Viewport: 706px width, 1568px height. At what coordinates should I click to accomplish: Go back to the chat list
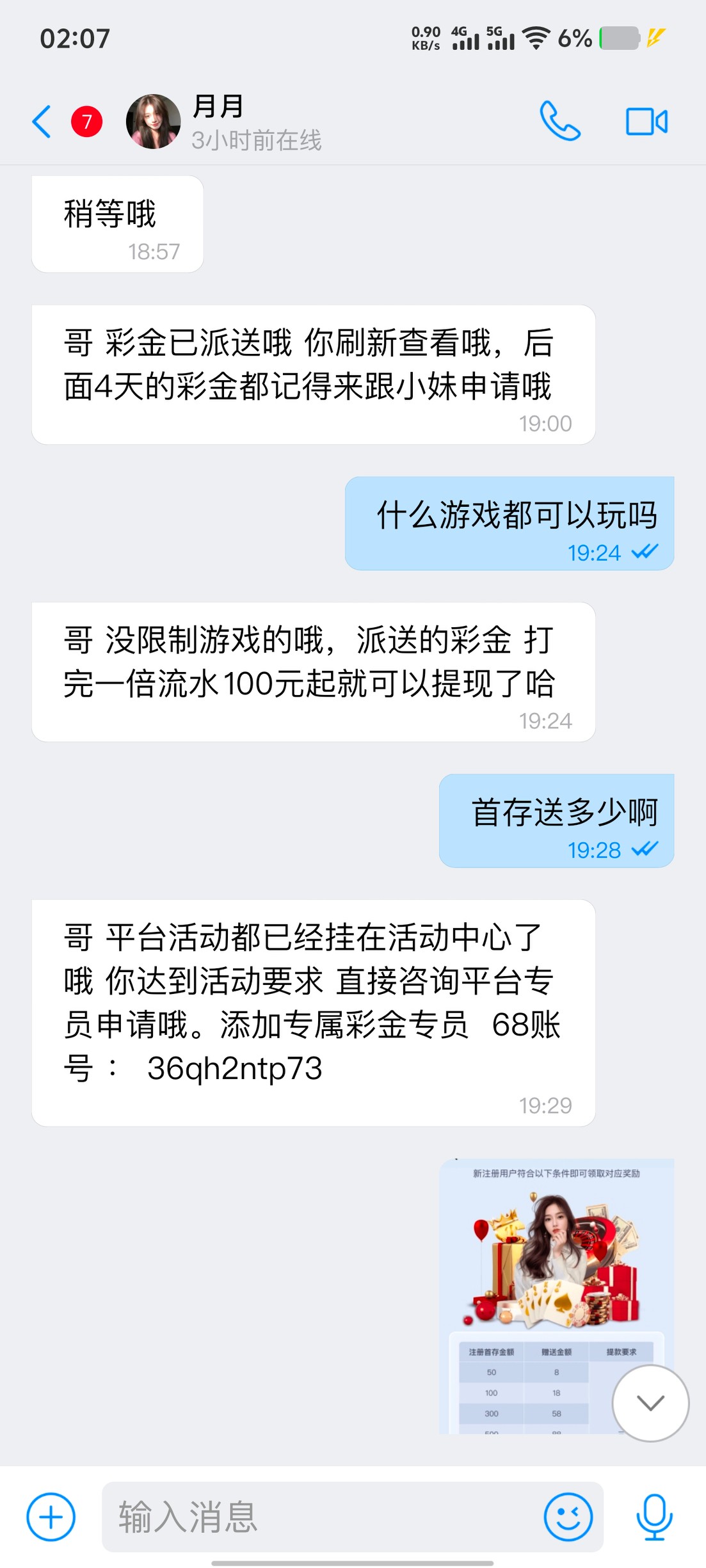(x=42, y=122)
